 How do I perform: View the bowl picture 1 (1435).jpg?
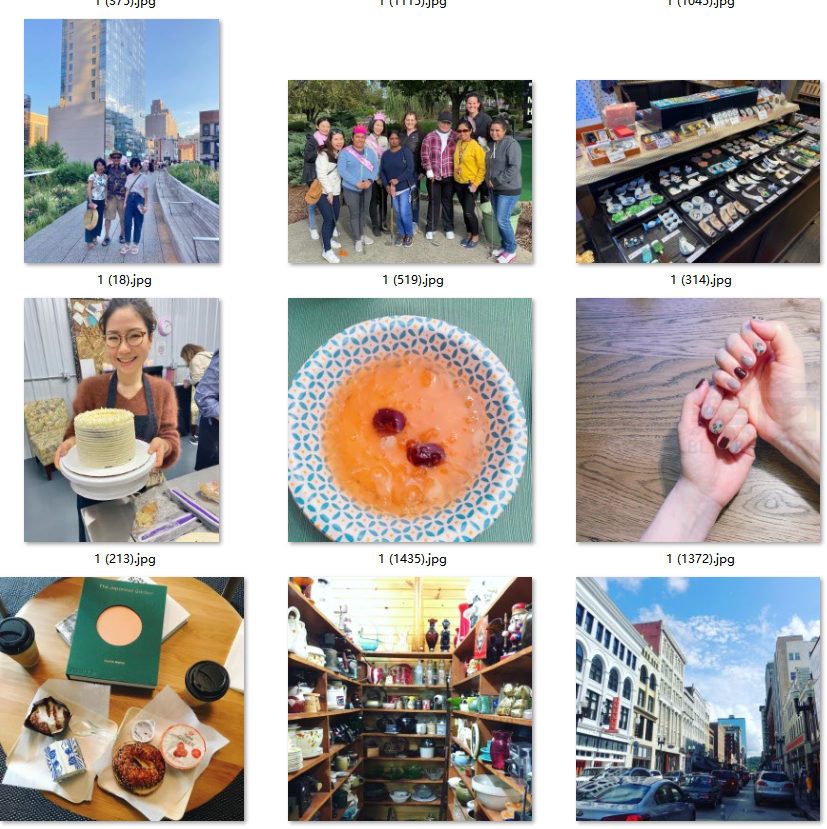(410, 420)
